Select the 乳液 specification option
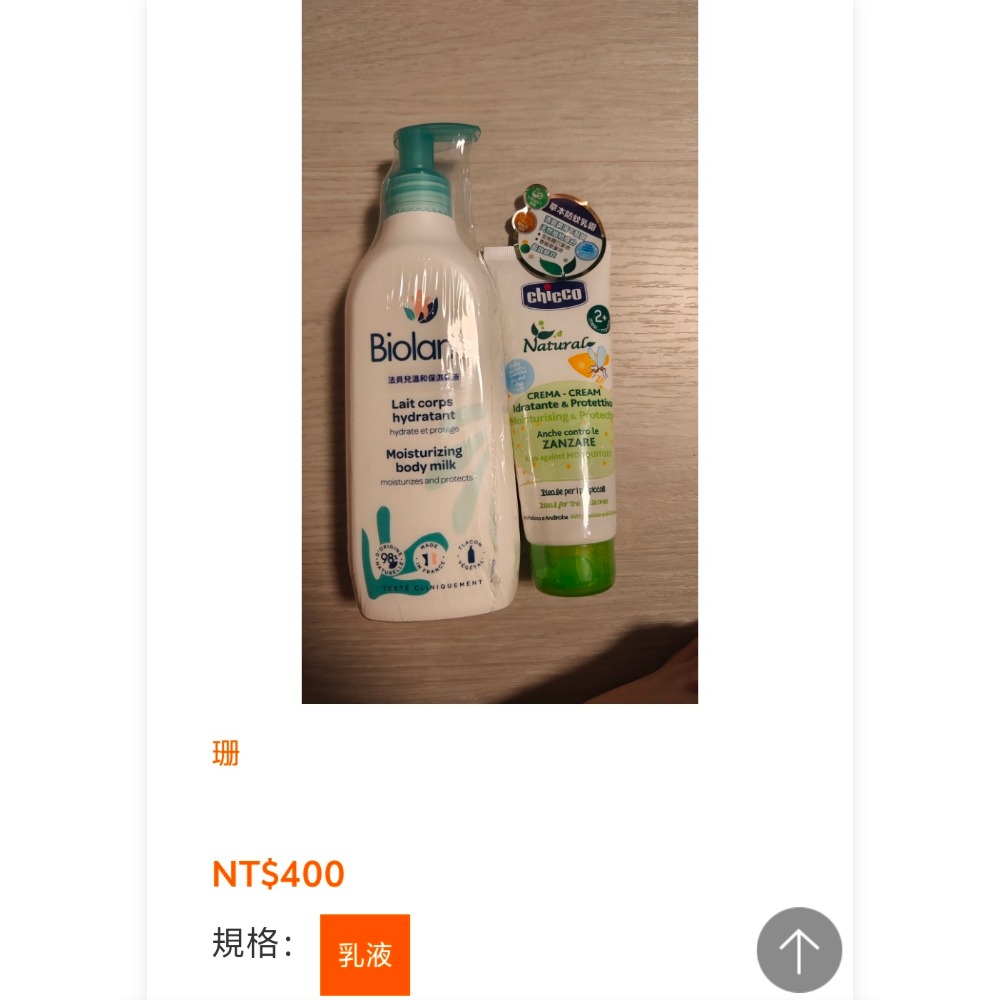This screenshot has width=1000, height=1000. [365, 954]
